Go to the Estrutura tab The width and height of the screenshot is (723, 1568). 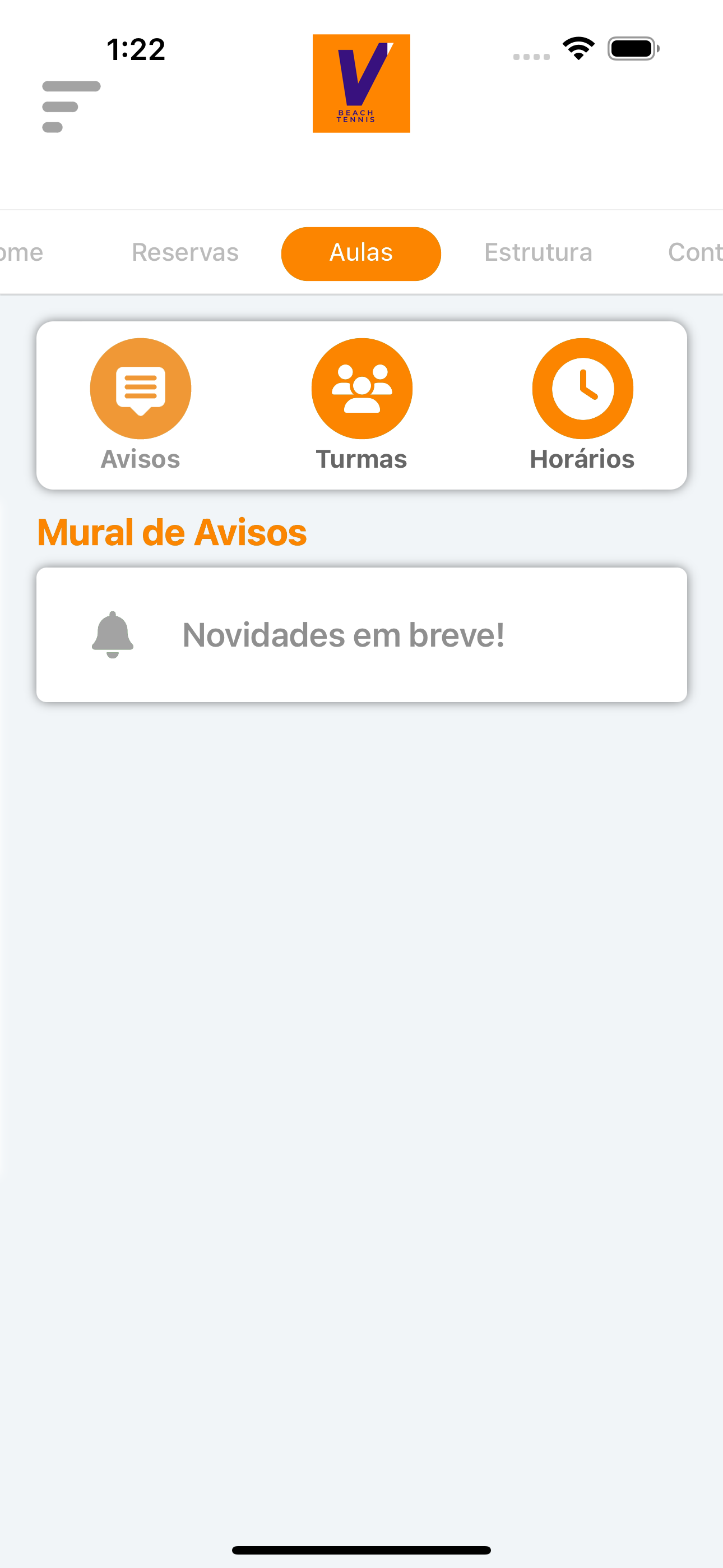pyautogui.click(x=538, y=252)
